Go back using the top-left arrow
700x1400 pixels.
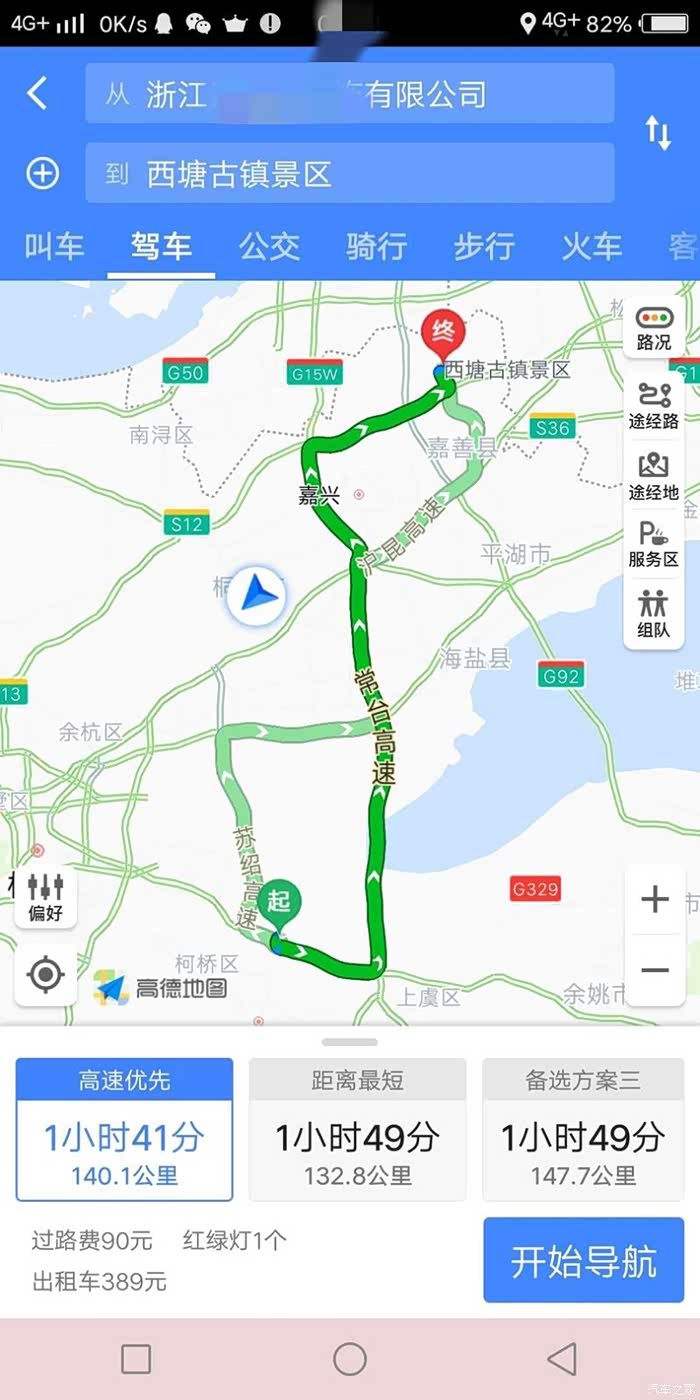point(37,94)
